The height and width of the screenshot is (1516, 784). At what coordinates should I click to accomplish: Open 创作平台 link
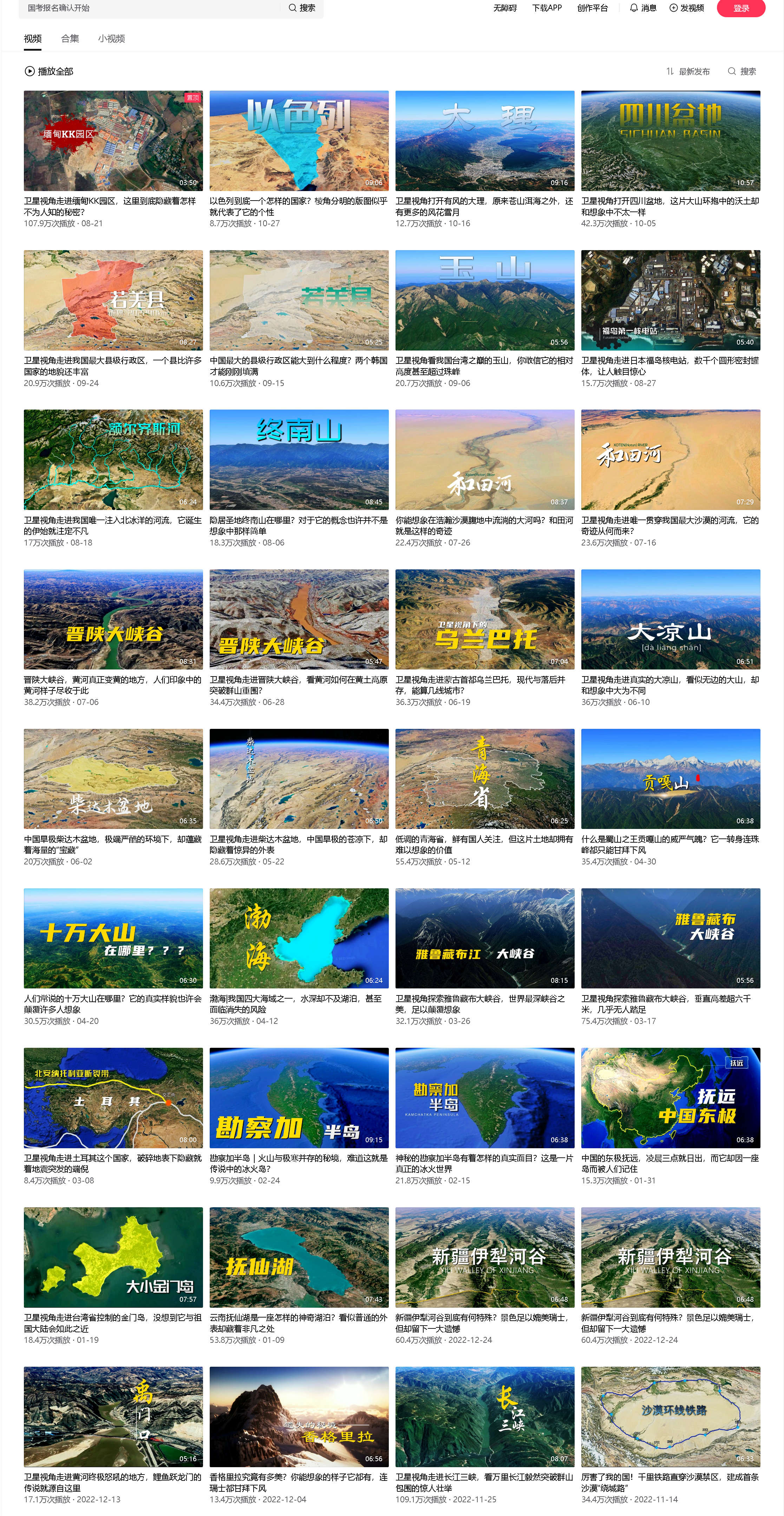coord(592,8)
